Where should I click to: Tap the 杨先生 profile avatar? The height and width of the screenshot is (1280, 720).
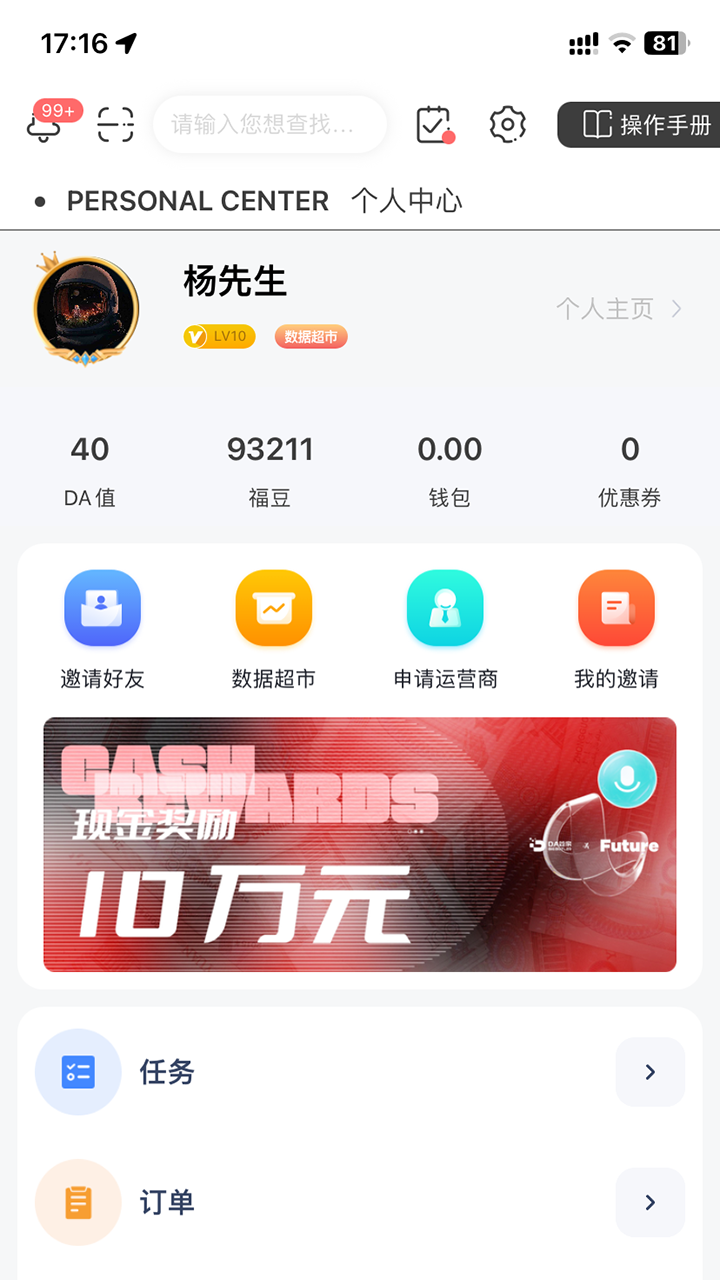click(86, 309)
